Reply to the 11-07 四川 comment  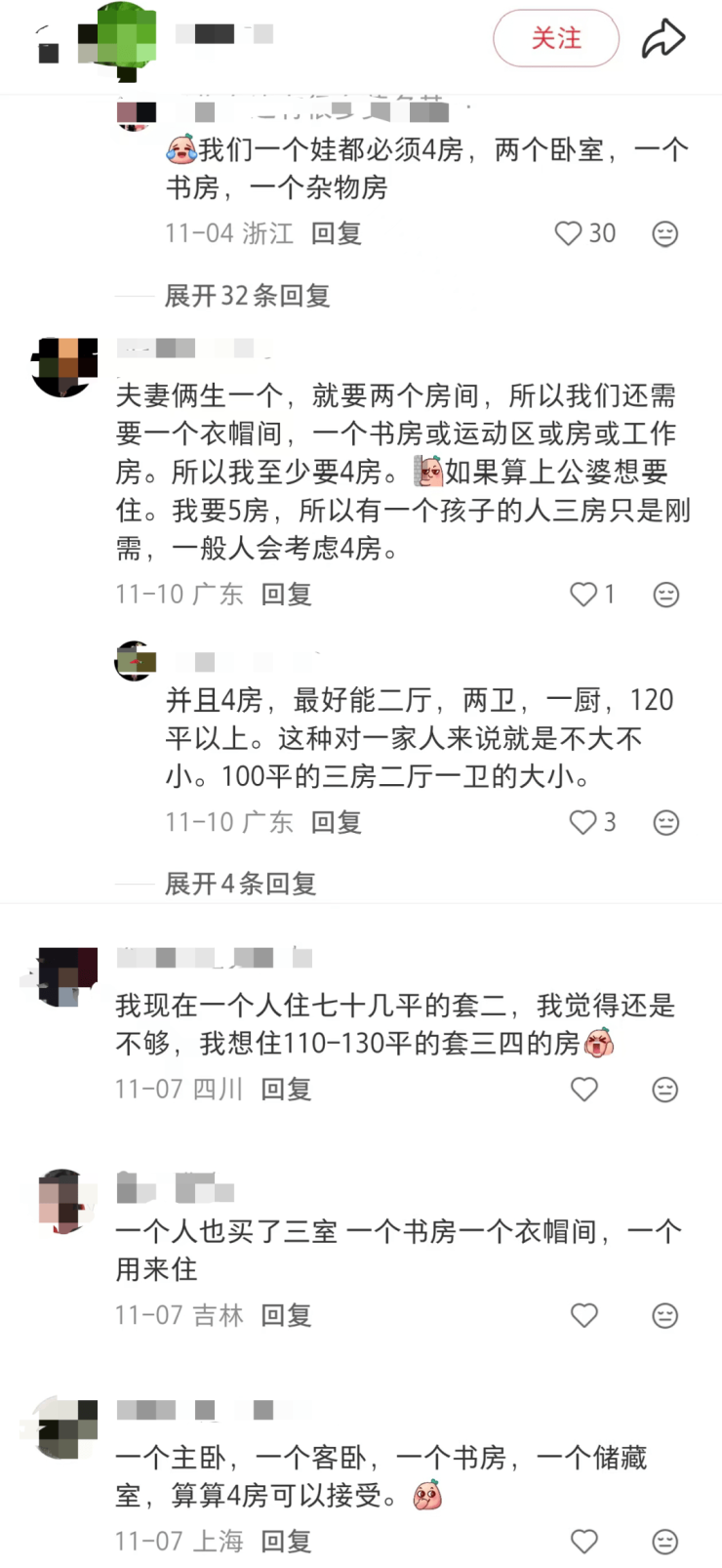[x=287, y=1089]
